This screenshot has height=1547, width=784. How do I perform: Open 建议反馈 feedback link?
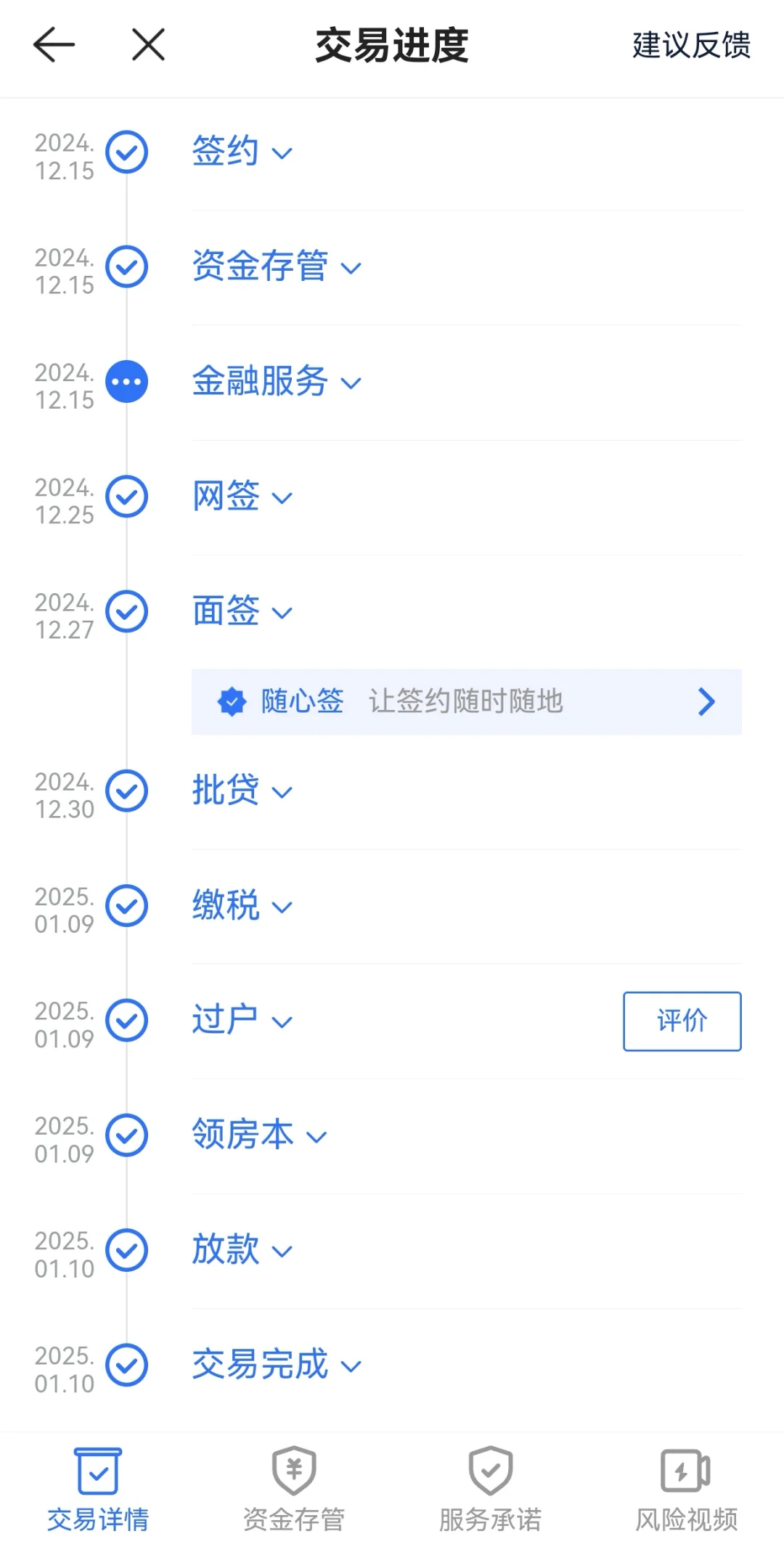[690, 45]
